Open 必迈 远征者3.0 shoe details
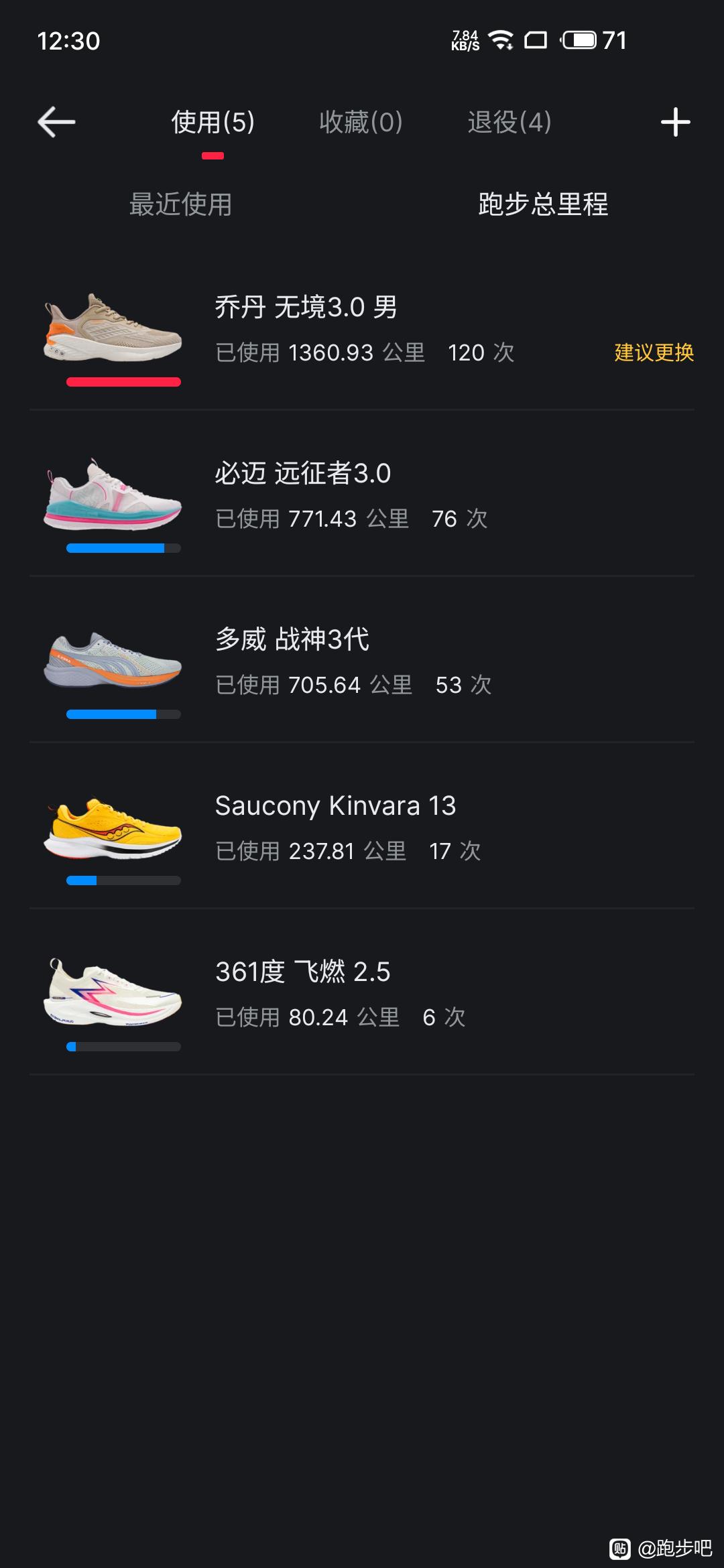The height and width of the screenshot is (1568, 724). click(x=362, y=494)
